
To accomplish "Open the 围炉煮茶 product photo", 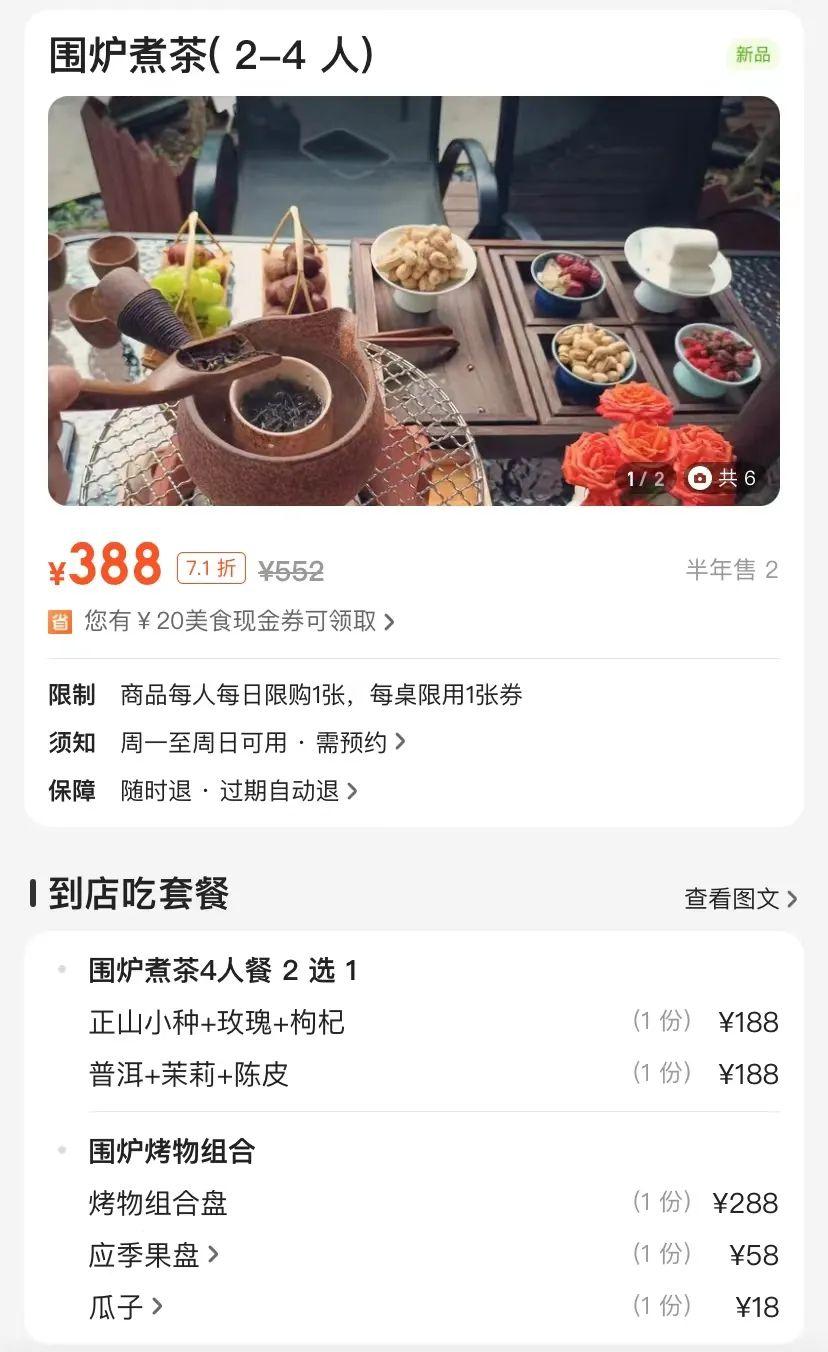I will pyautogui.click(x=413, y=300).
